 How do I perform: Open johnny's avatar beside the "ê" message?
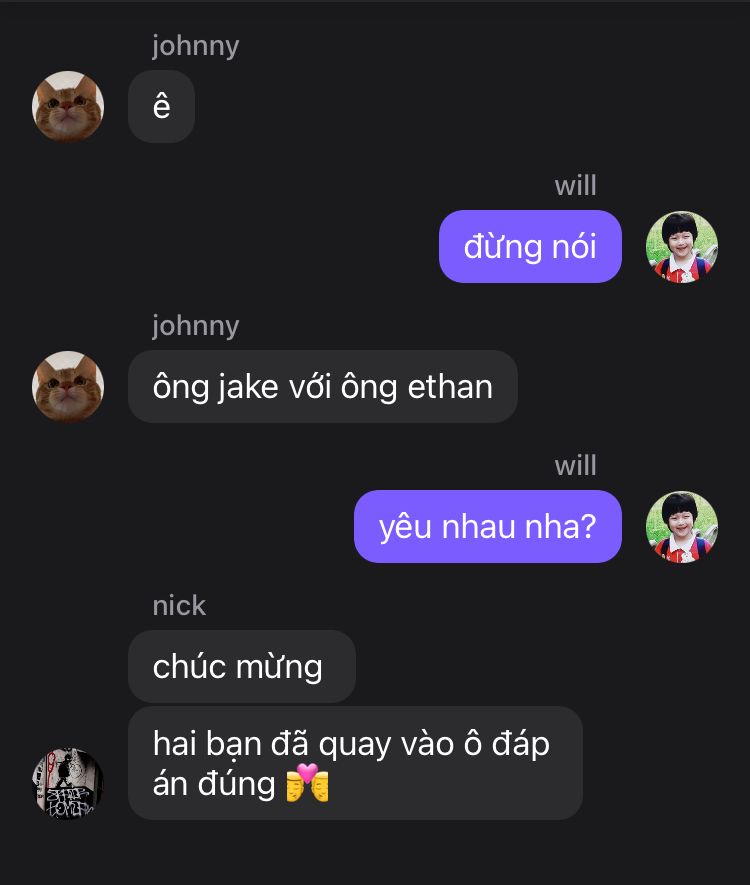click(68, 106)
